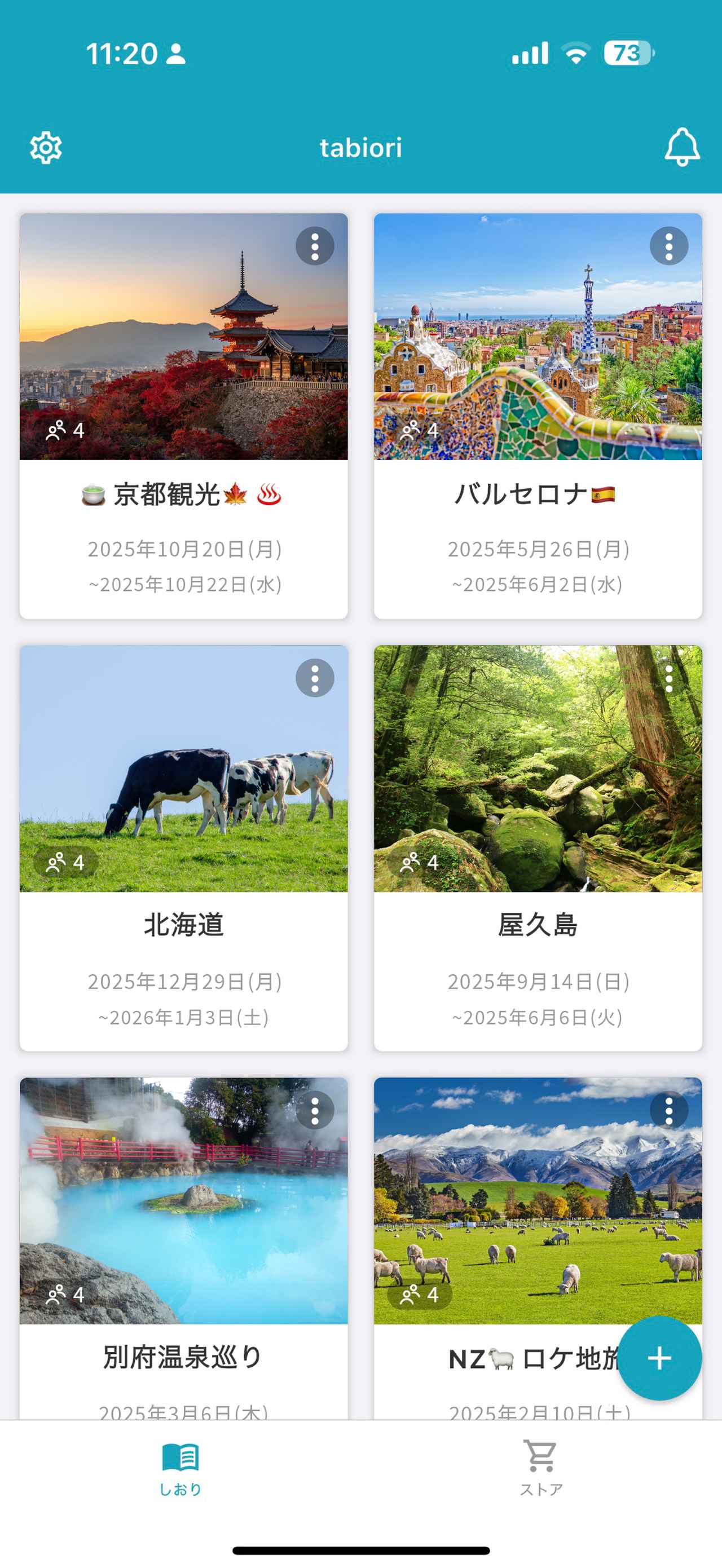The height and width of the screenshot is (1568, 722).
Task: Open the バルセロナ trip
Action: tap(538, 496)
